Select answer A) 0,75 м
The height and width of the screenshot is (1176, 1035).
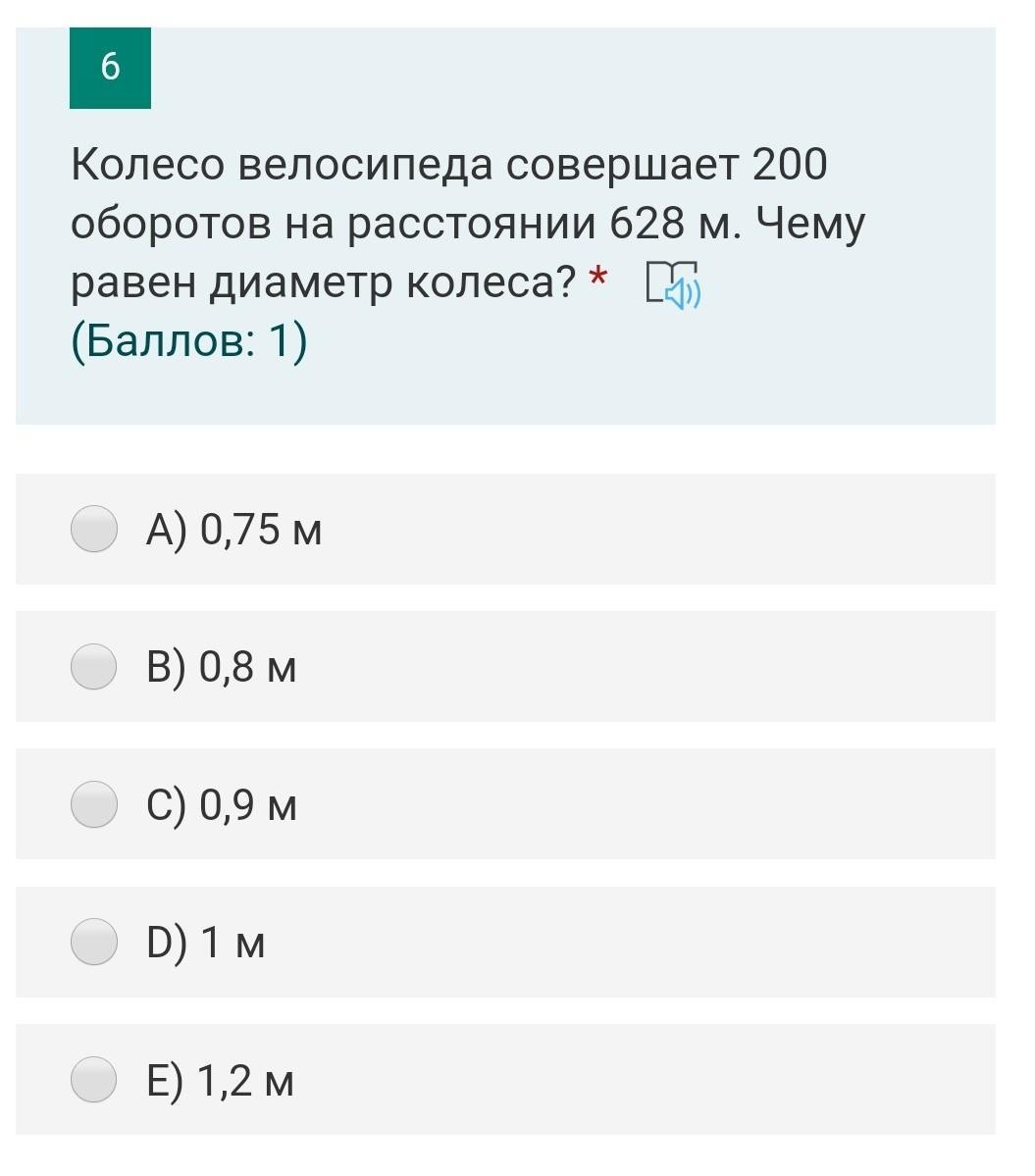(95, 530)
